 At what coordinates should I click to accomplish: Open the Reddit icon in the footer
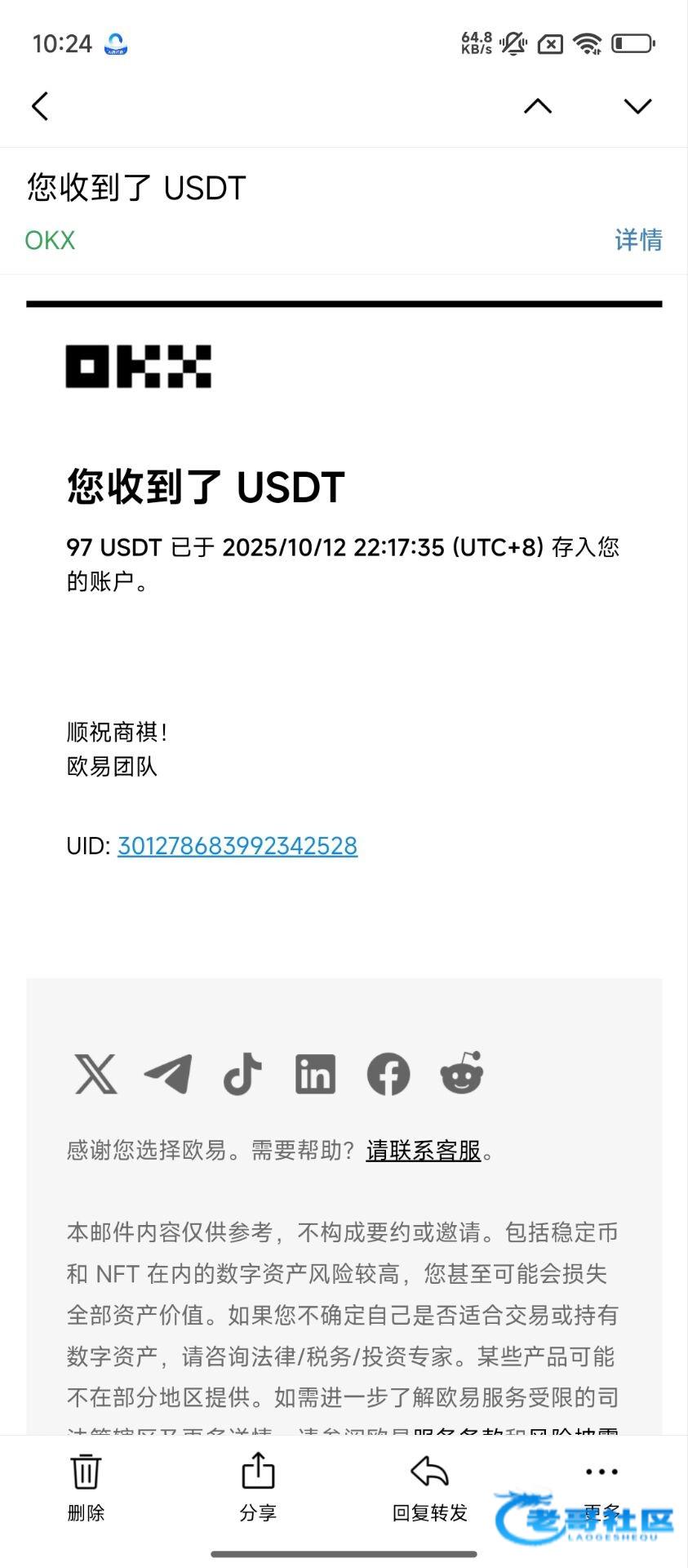pyautogui.click(x=462, y=1072)
